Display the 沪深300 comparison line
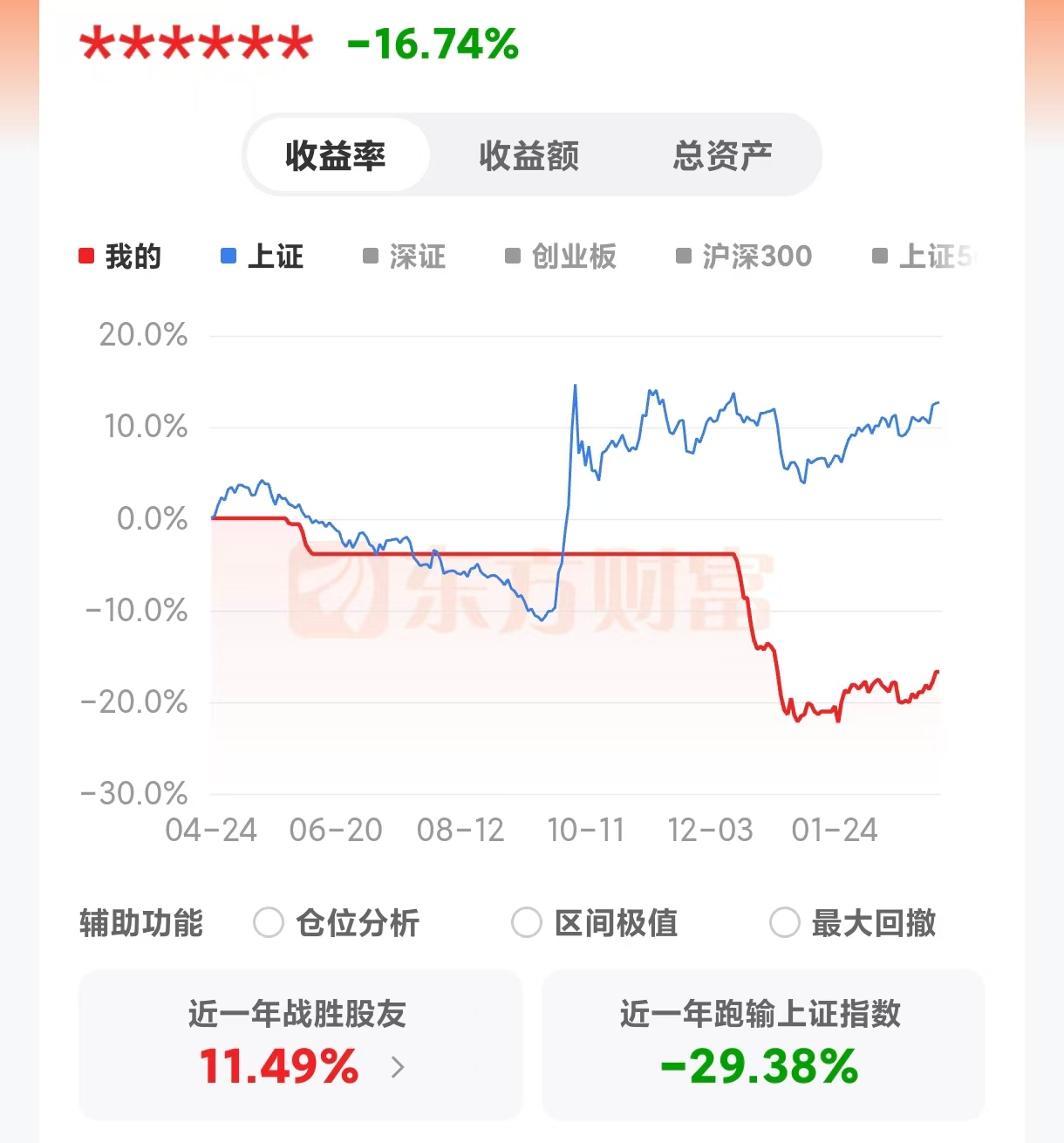This screenshot has height=1143, width=1064. tap(683, 256)
